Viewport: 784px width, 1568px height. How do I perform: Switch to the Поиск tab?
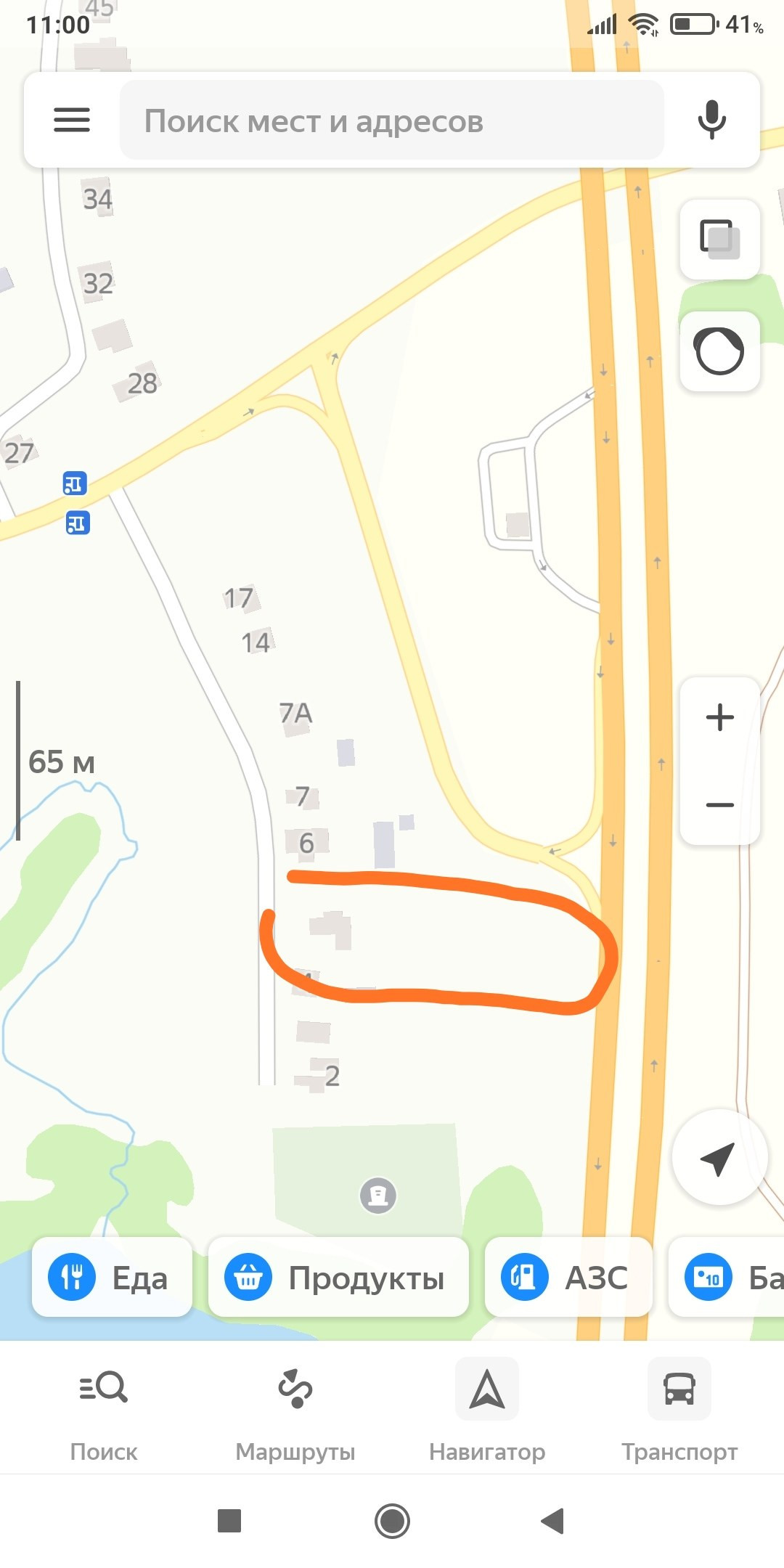tap(103, 1412)
